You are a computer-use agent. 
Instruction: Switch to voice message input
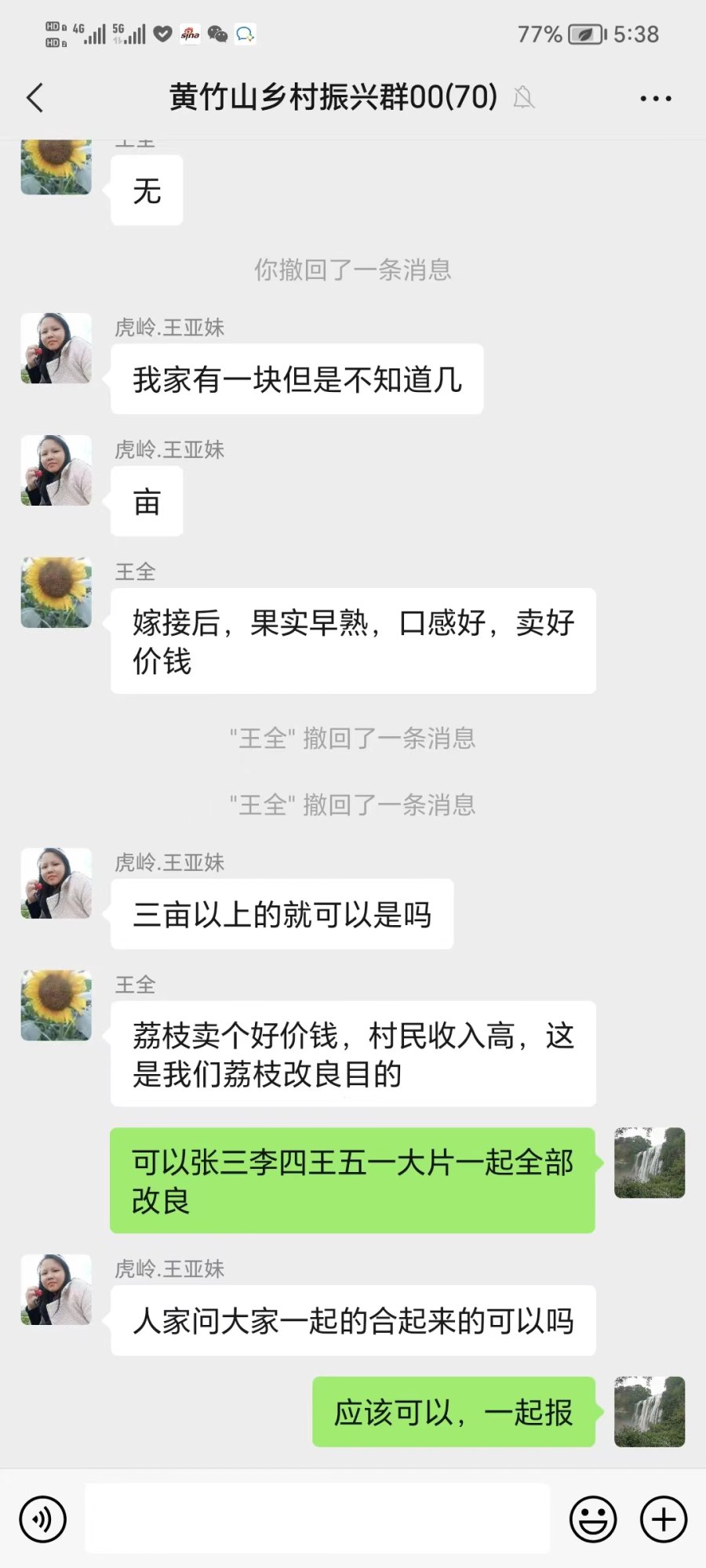pos(43,1519)
